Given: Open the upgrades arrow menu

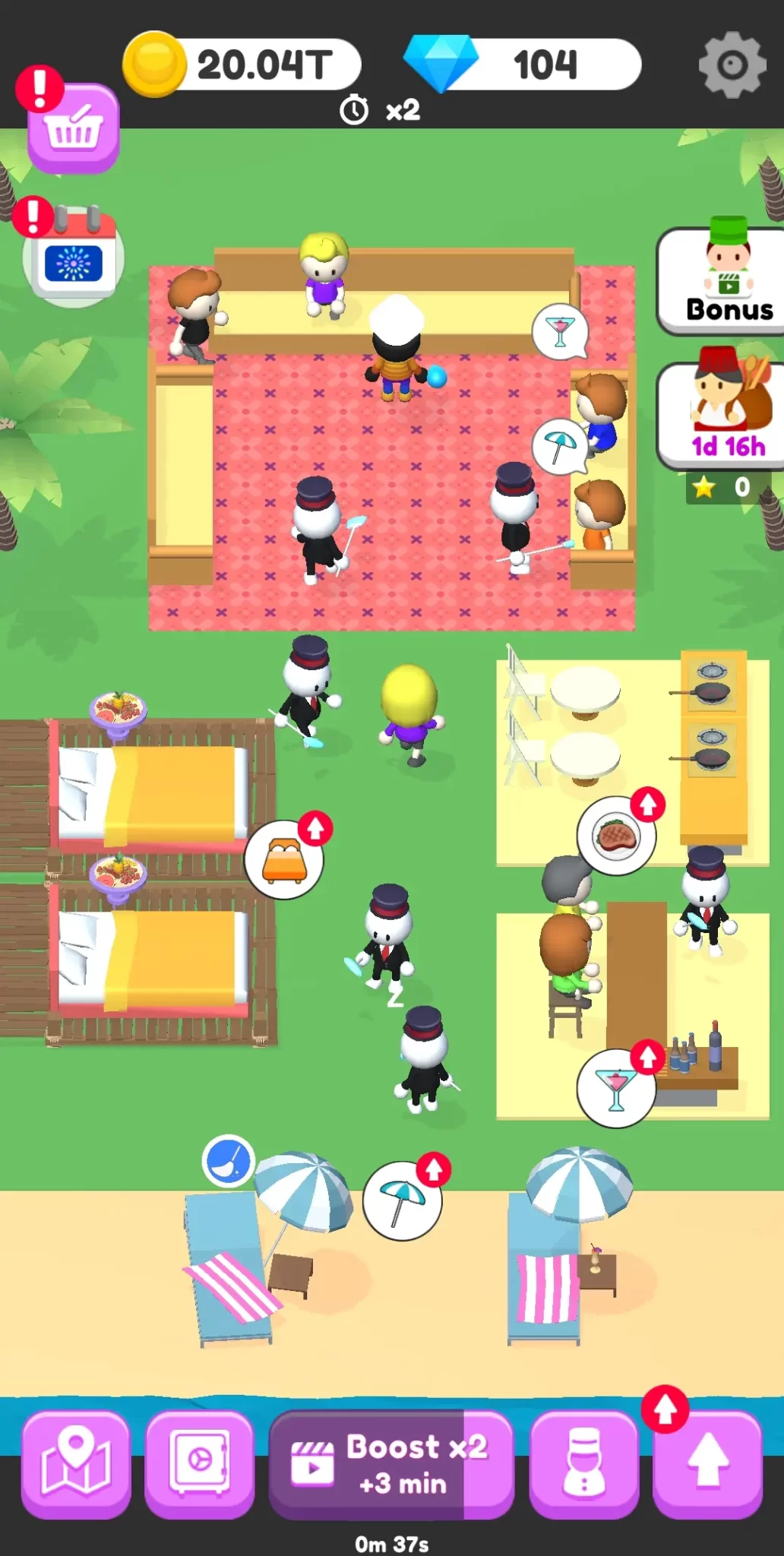Looking at the screenshot, I should pos(707,1463).
